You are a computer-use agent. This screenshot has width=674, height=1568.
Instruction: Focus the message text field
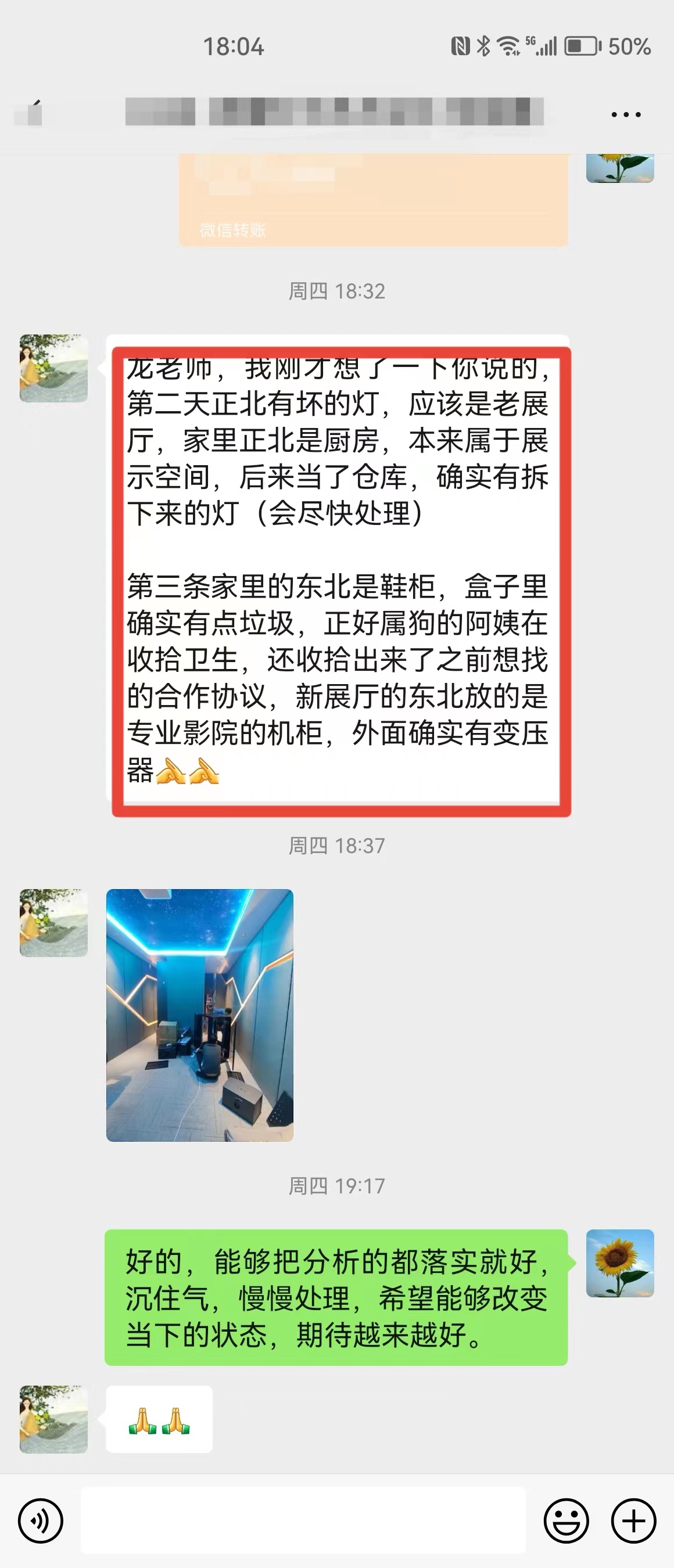303,1520
